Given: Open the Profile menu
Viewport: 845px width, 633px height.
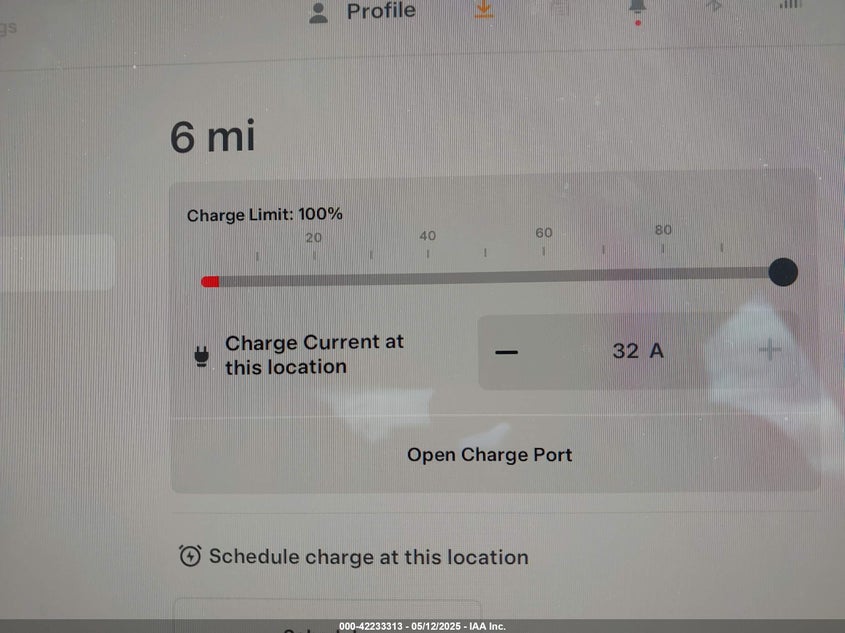Looking at the screenshot, I should coord(364,12).
